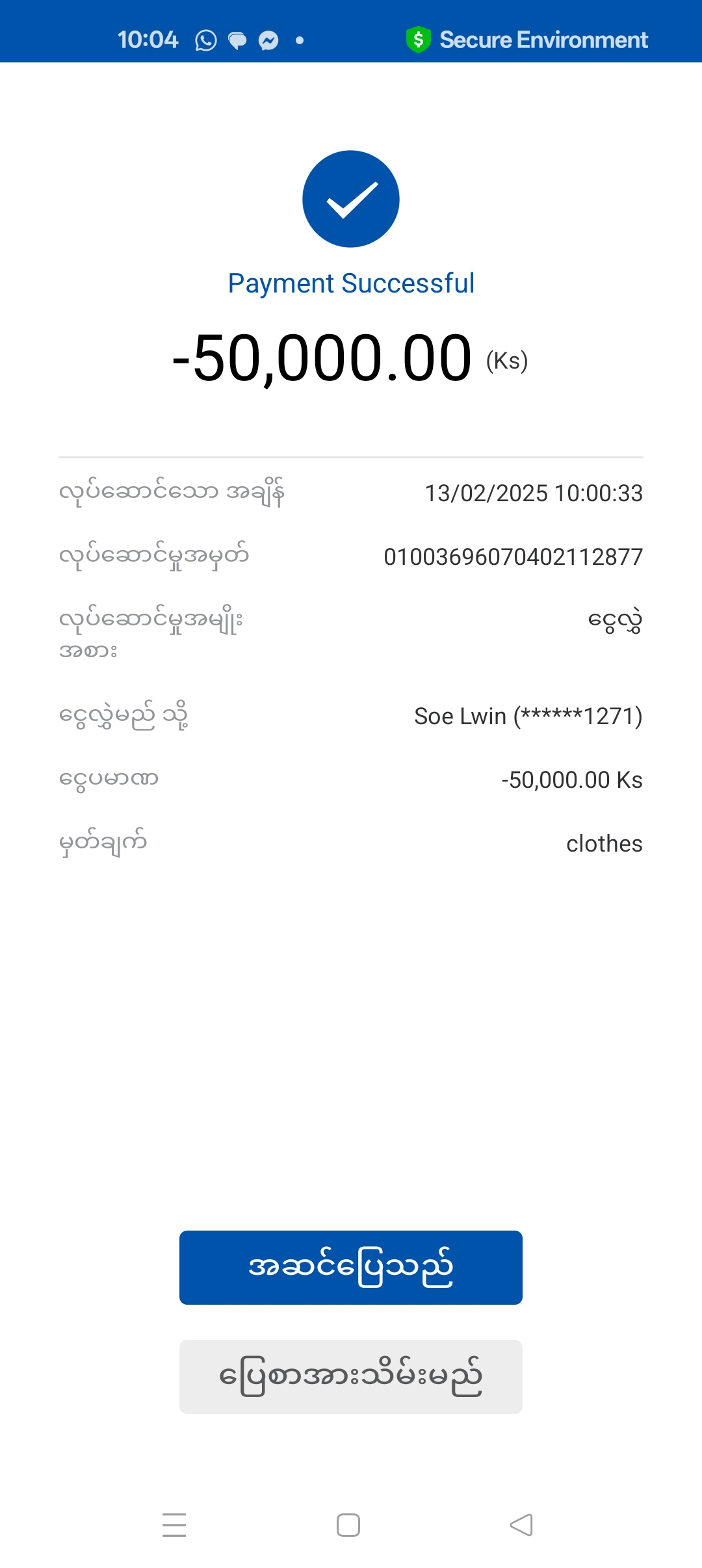
Task: Go back using the system back button
Action: (x=521, y=1525)
